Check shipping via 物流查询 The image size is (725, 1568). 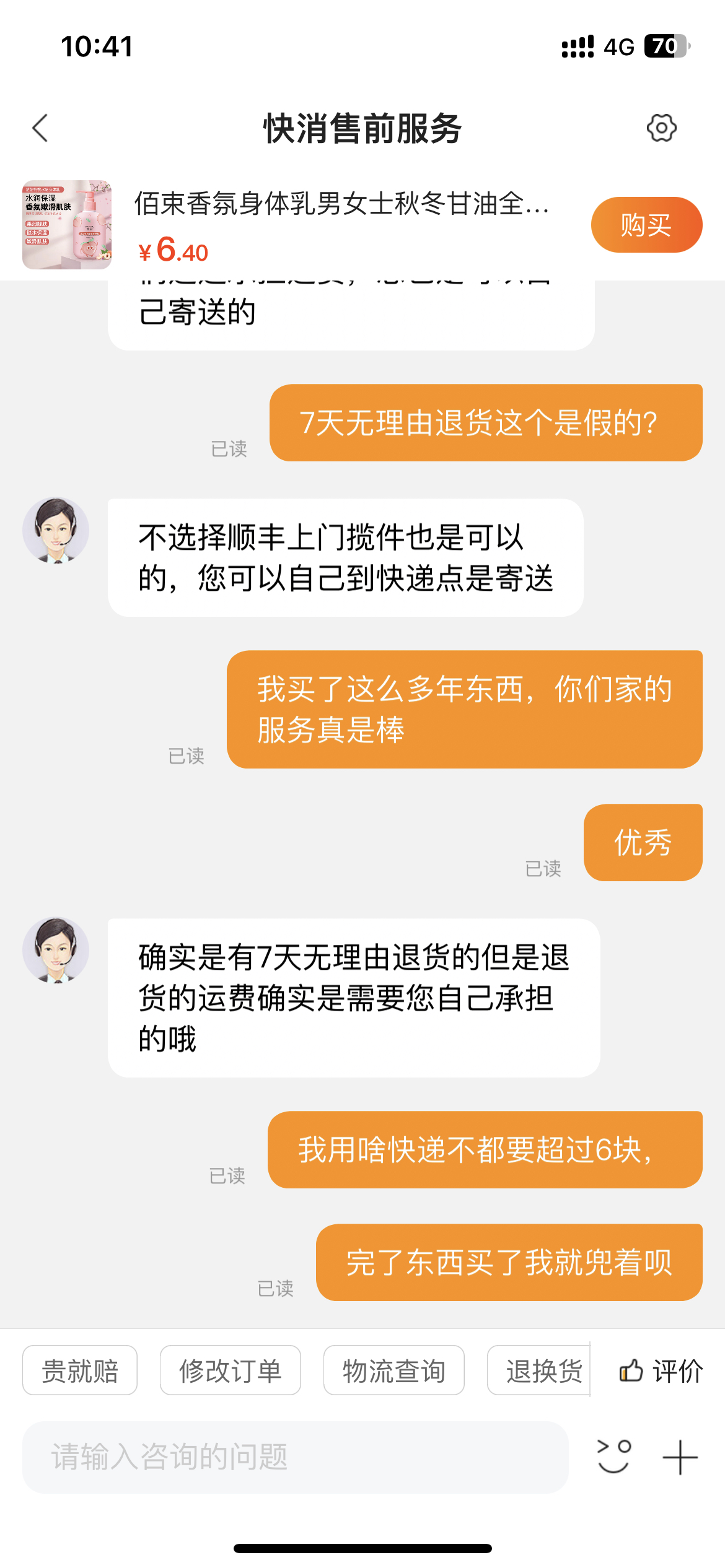pyautogui.click(x=393, y=1370)
